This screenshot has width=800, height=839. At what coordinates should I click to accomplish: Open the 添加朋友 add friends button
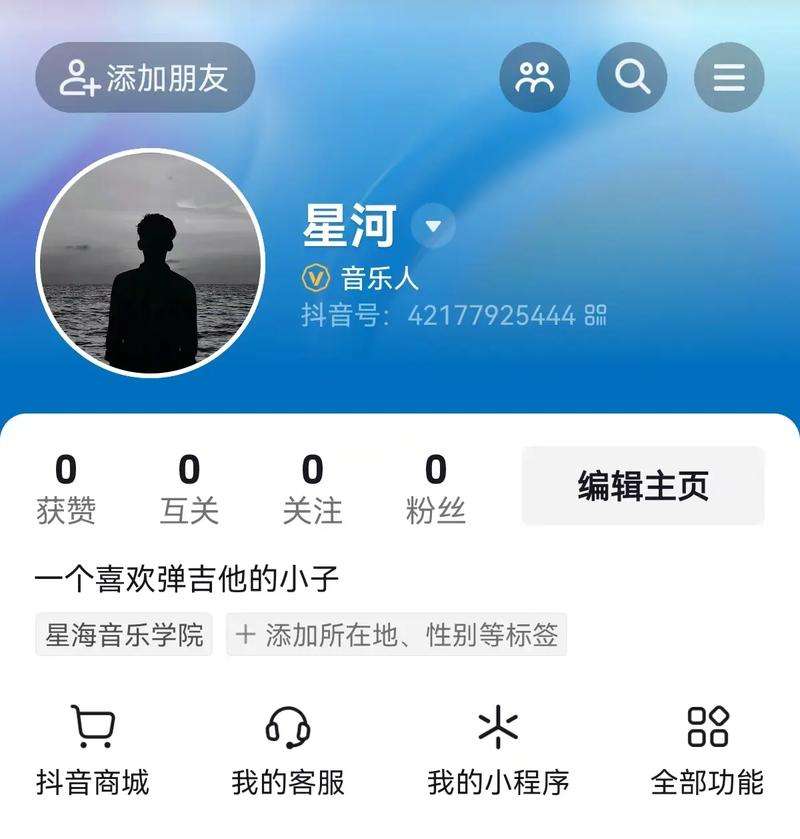[x=146, y=77]
